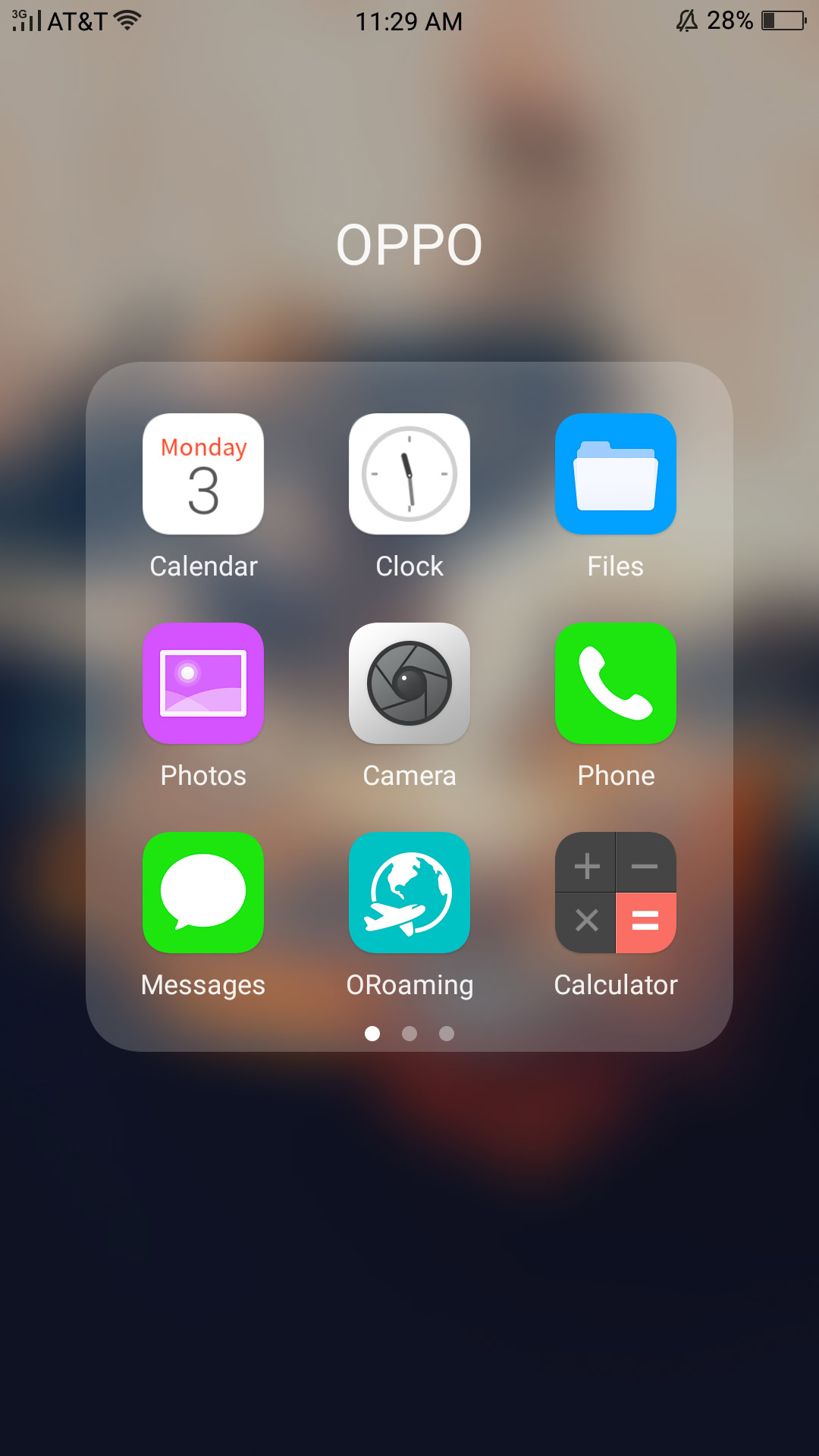The image size is (819, 1456).
Task: Open the Photos gallery app
Action: (x=203, y=683)
